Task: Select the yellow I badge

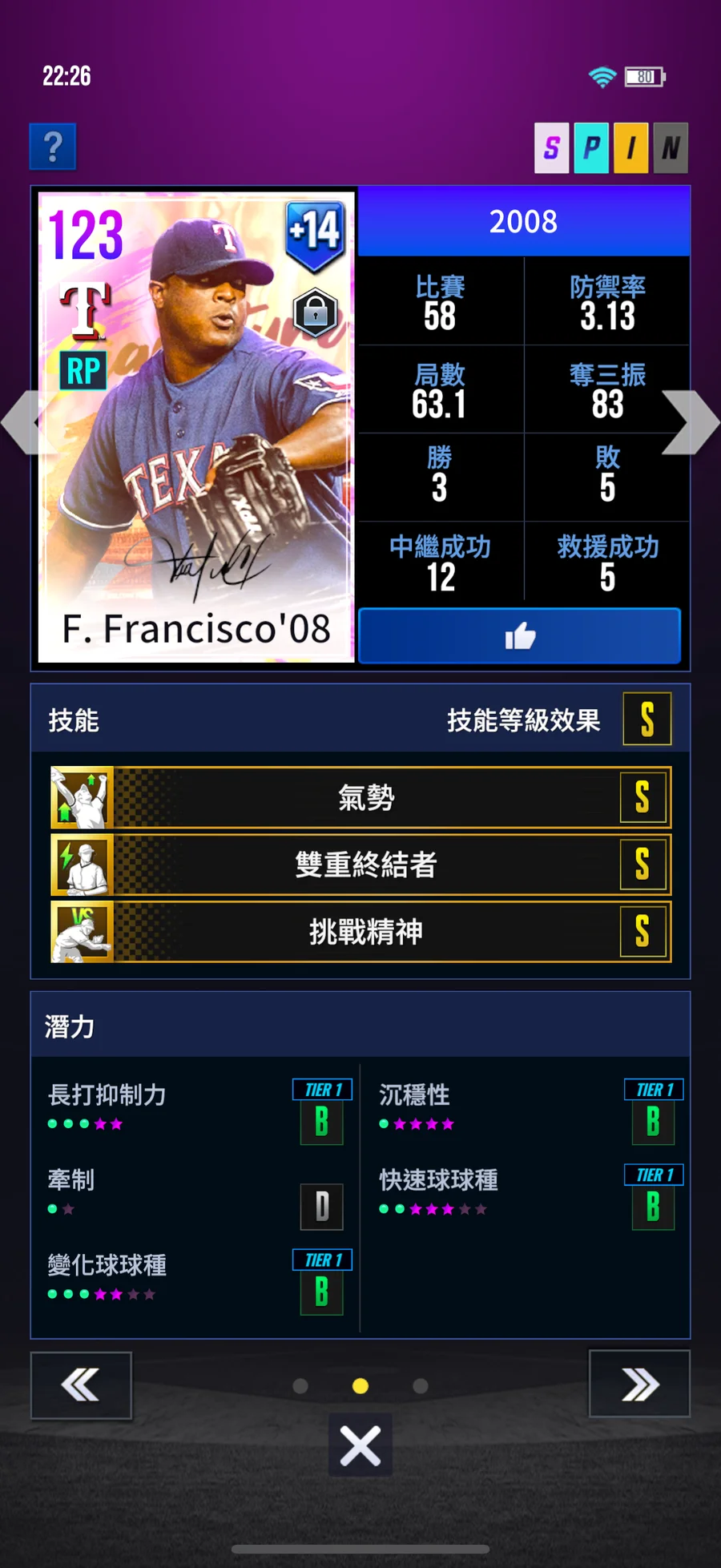Action: point(631,147)
